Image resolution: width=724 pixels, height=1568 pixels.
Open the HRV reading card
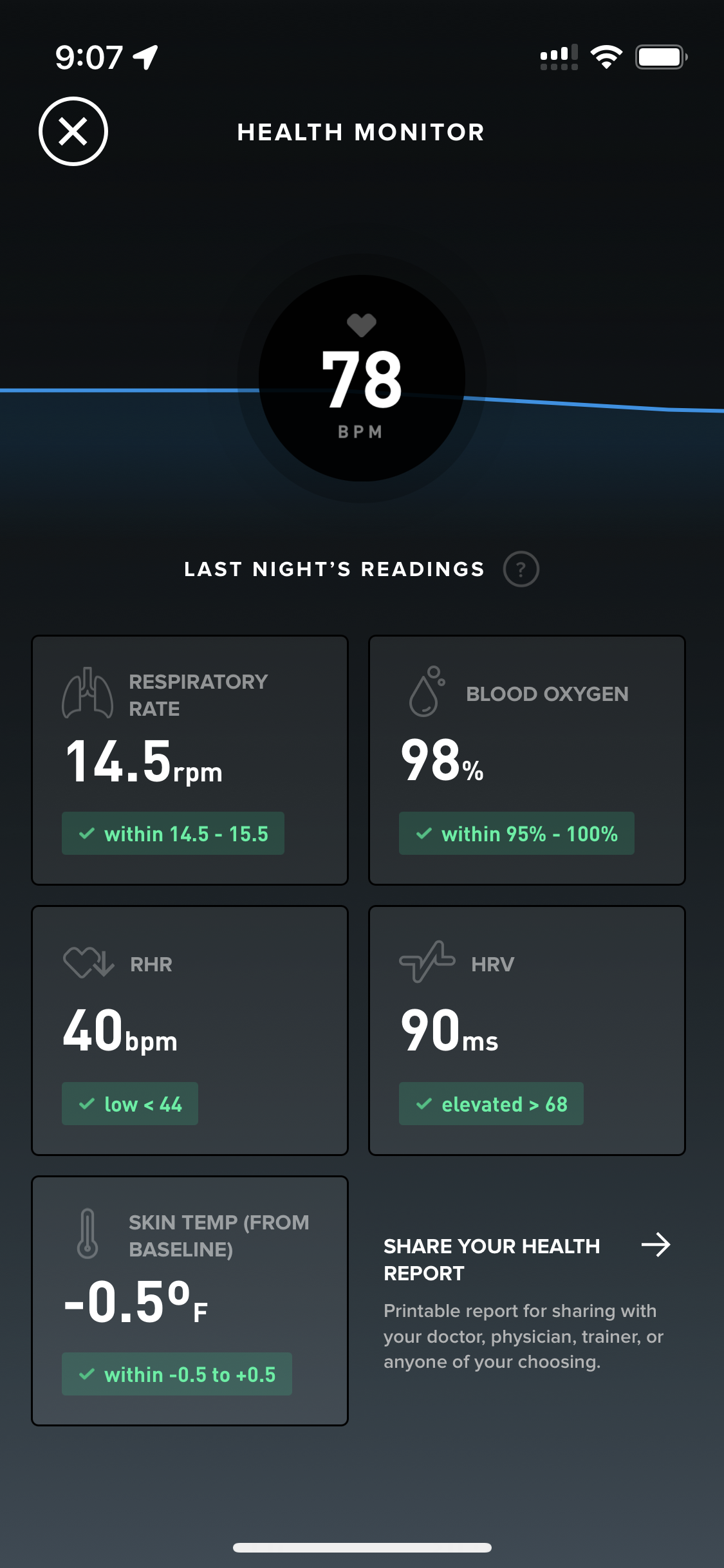click(x=526, y=1030)
